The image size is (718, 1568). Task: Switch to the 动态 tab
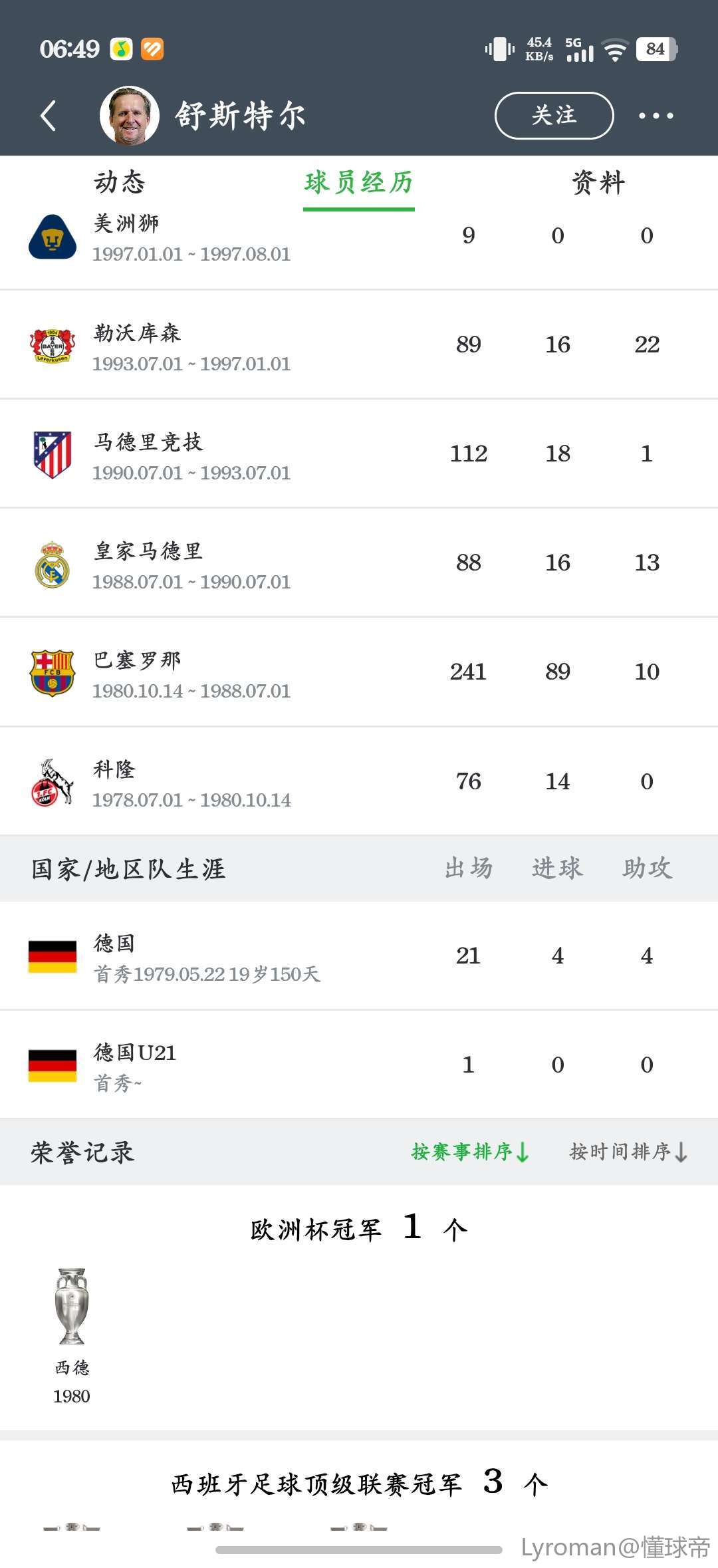coord(120,182)
